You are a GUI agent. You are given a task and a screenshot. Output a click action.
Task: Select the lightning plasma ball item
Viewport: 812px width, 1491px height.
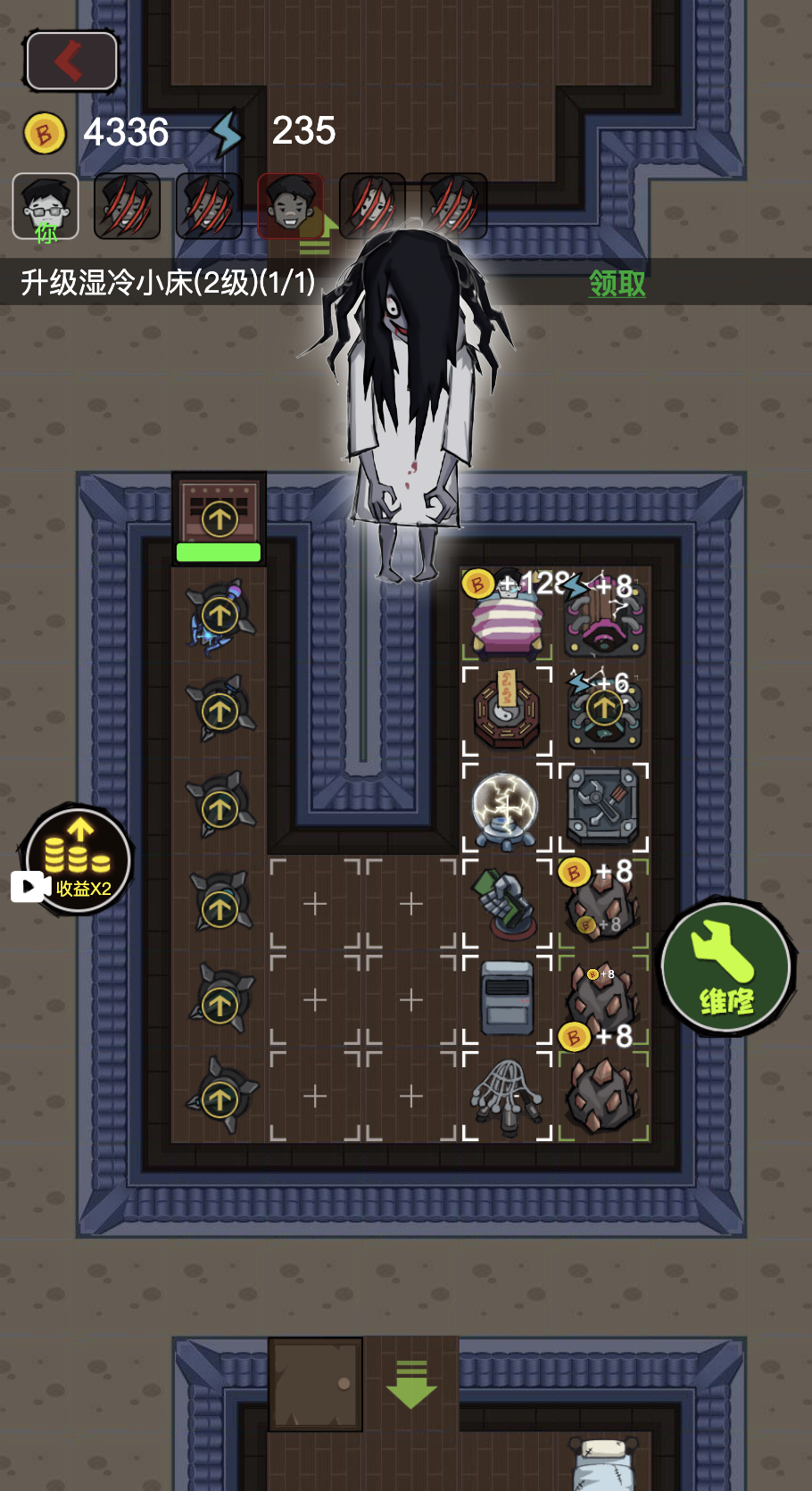coord(505,808)
